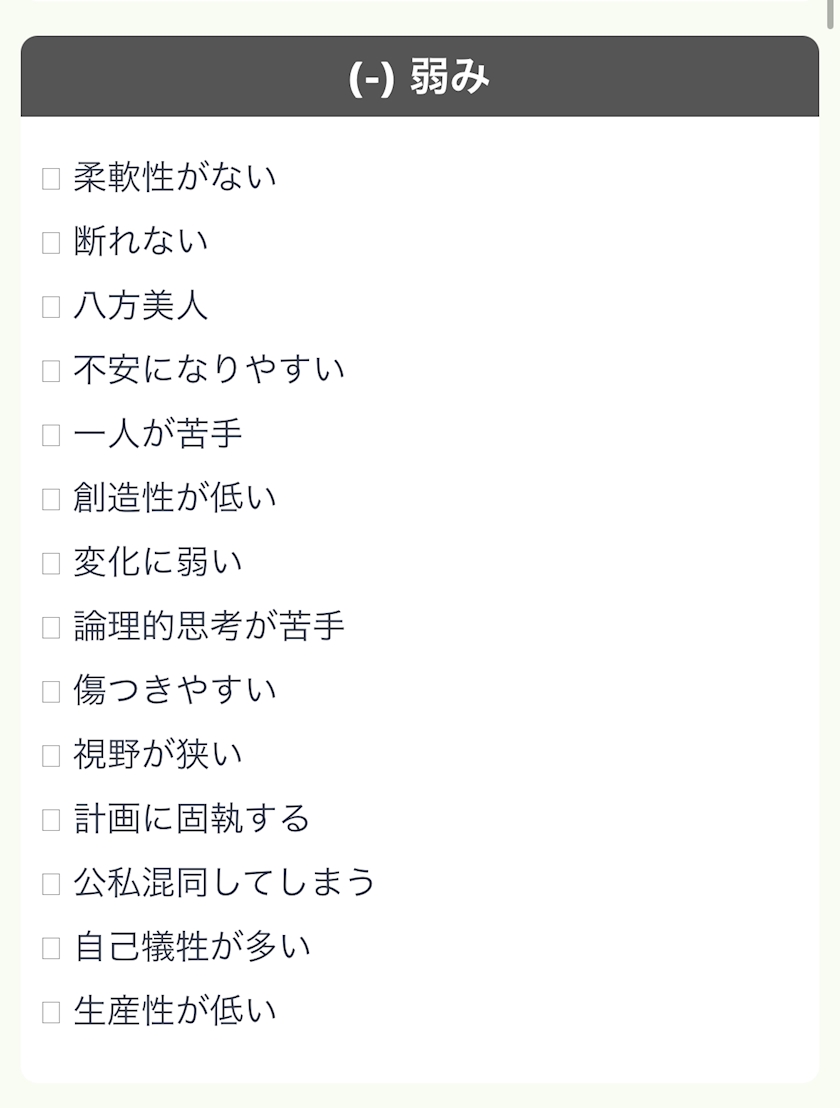840x1108 pixels.
Task: Select the 創造性が低い checkbox
Action: point(51,499)
